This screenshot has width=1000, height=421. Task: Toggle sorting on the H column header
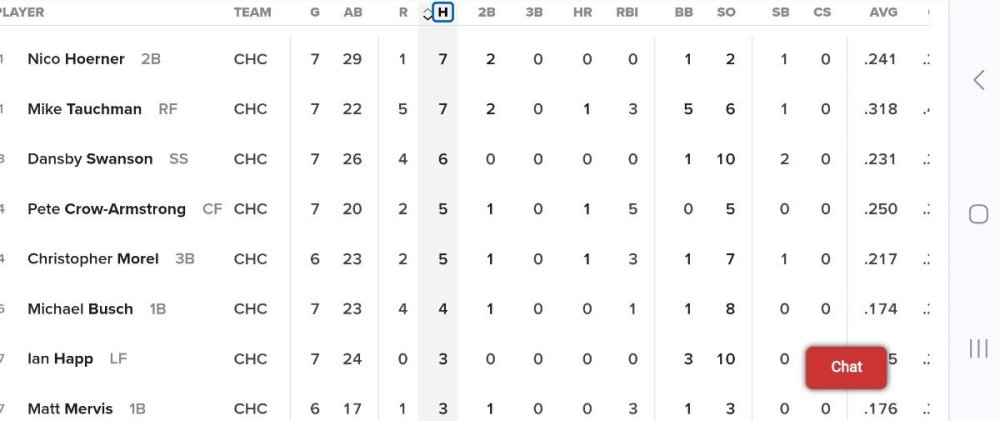(442, 13)
